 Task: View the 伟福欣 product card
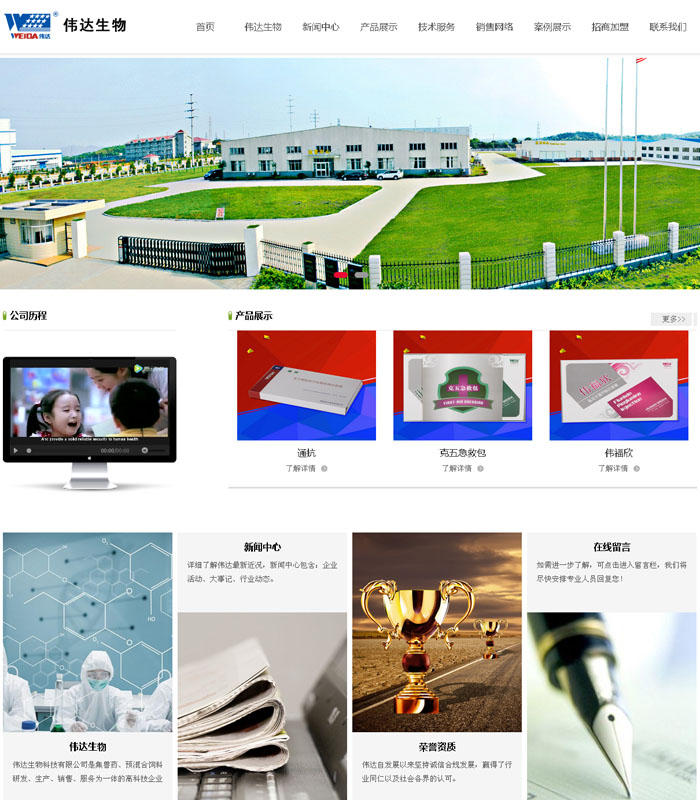[x=618, y=385]
